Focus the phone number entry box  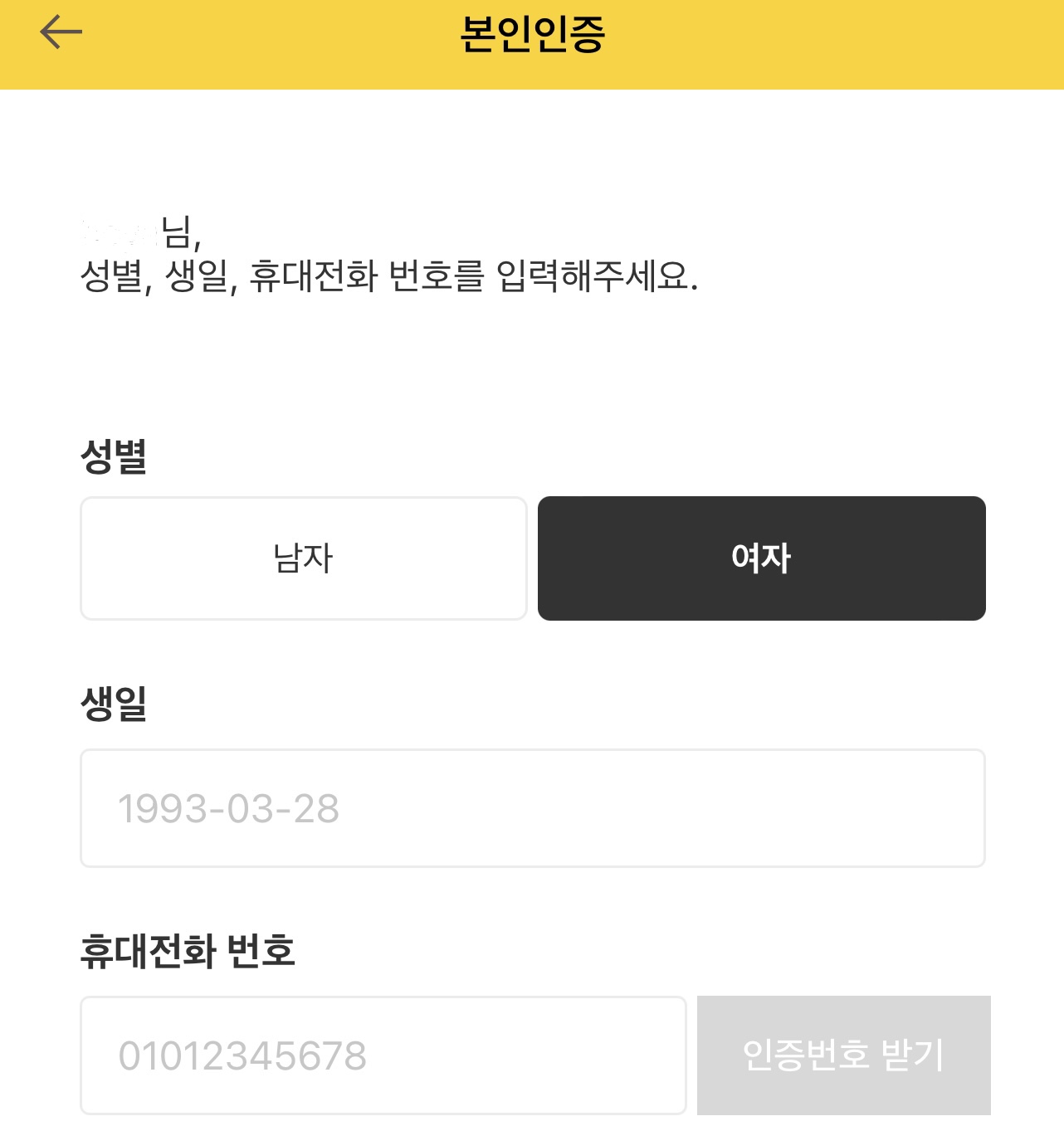pos(383,1056)
